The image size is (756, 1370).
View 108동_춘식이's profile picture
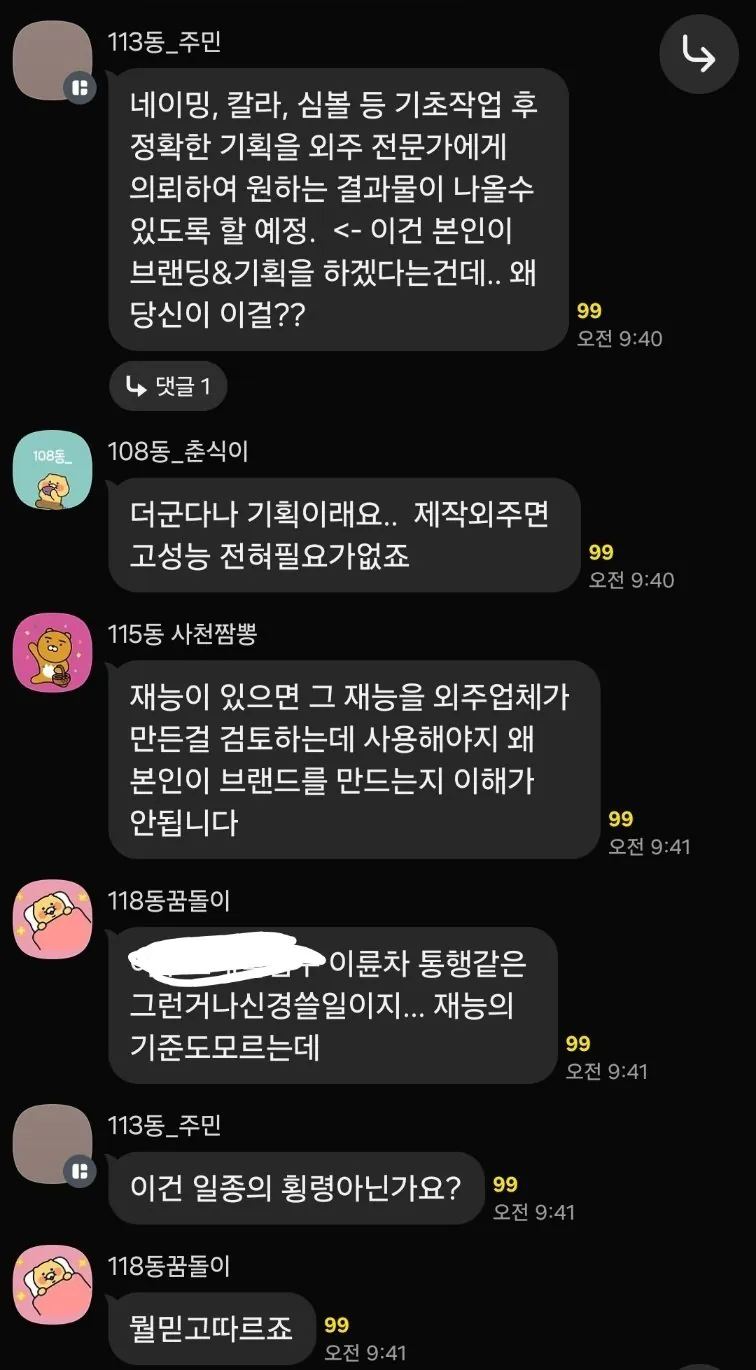click(52, 470)
